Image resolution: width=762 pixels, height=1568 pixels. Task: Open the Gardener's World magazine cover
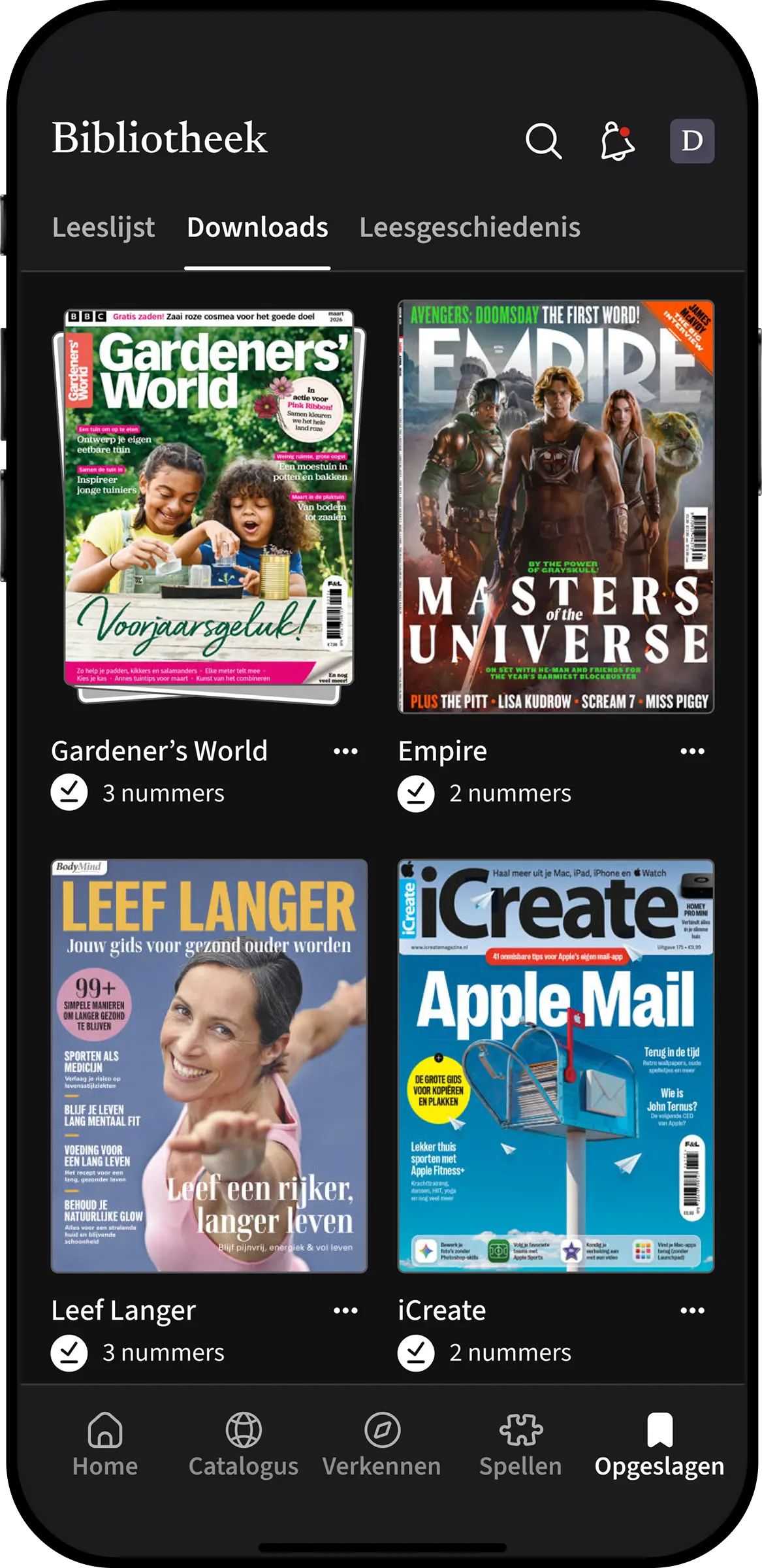coord(209,504)
